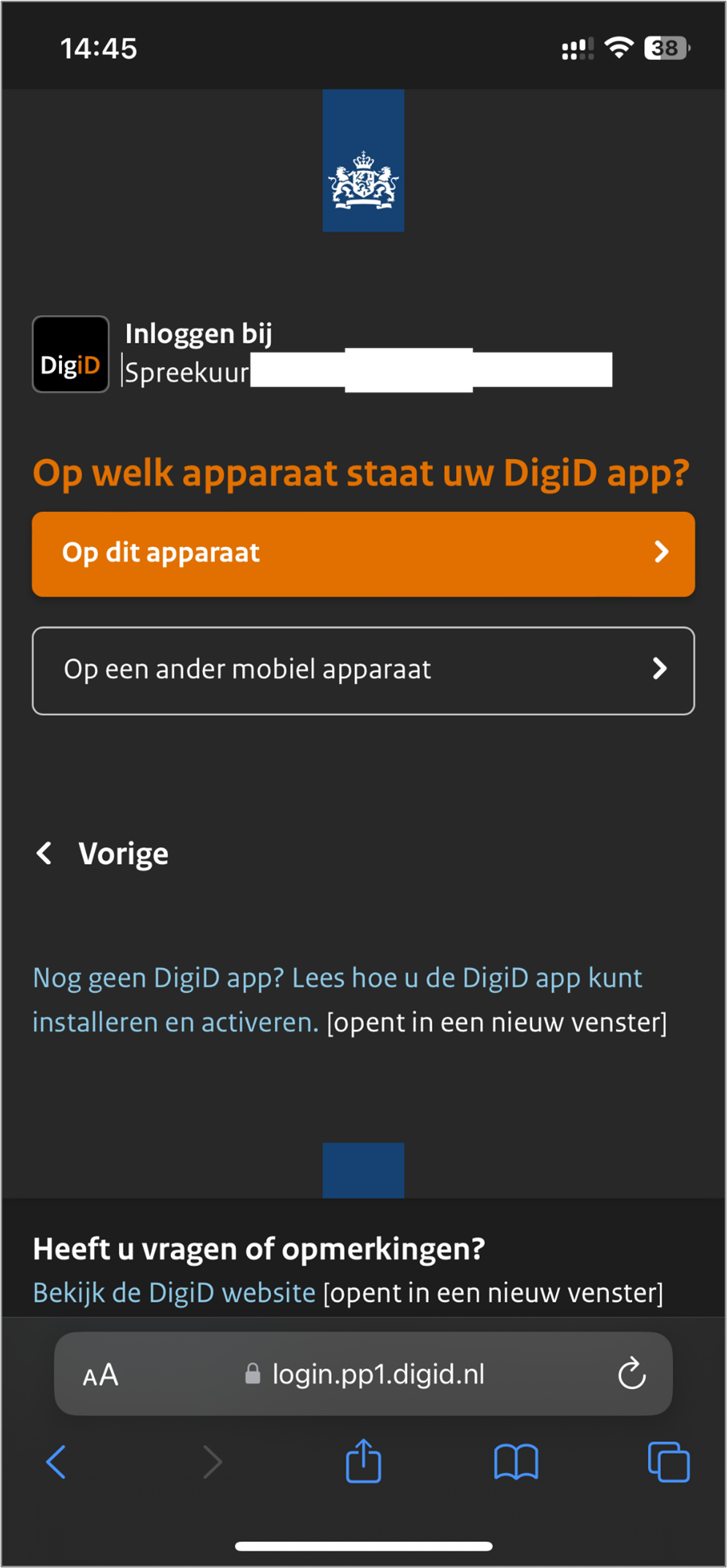727x1568 pixels.
Task: Open Safari bookmarks
Action: [x=516, y=1462]
